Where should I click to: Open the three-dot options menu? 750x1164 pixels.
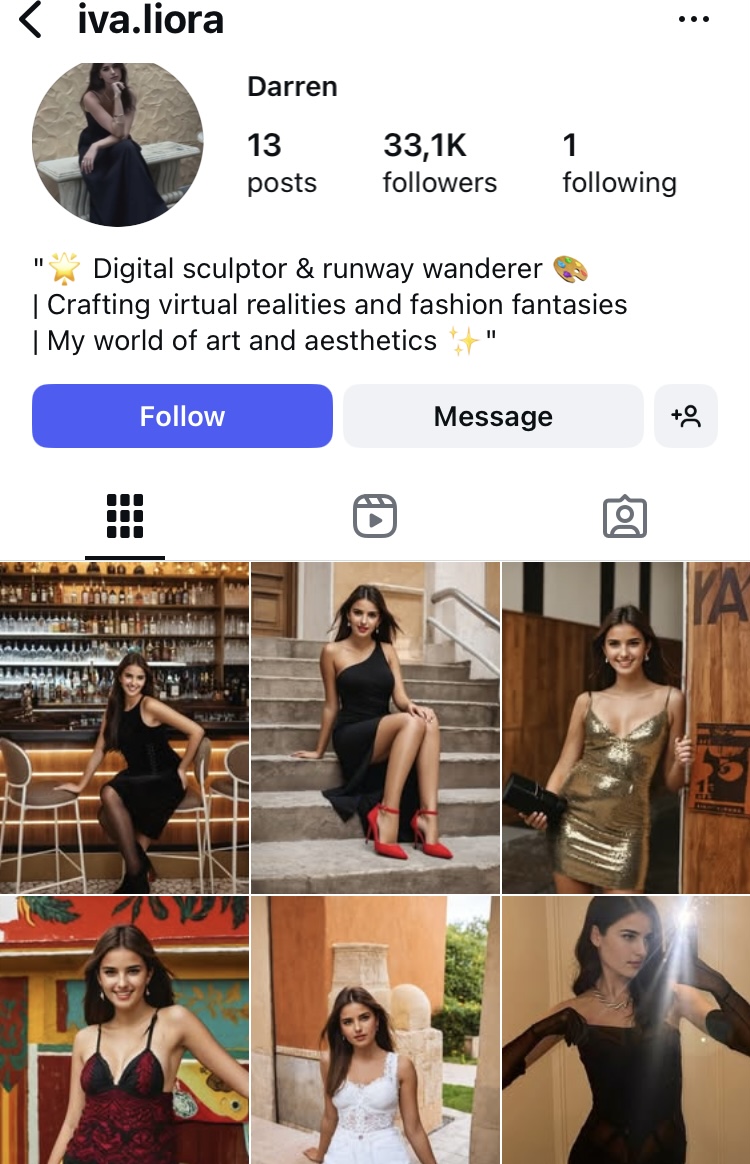coord(694,17)
